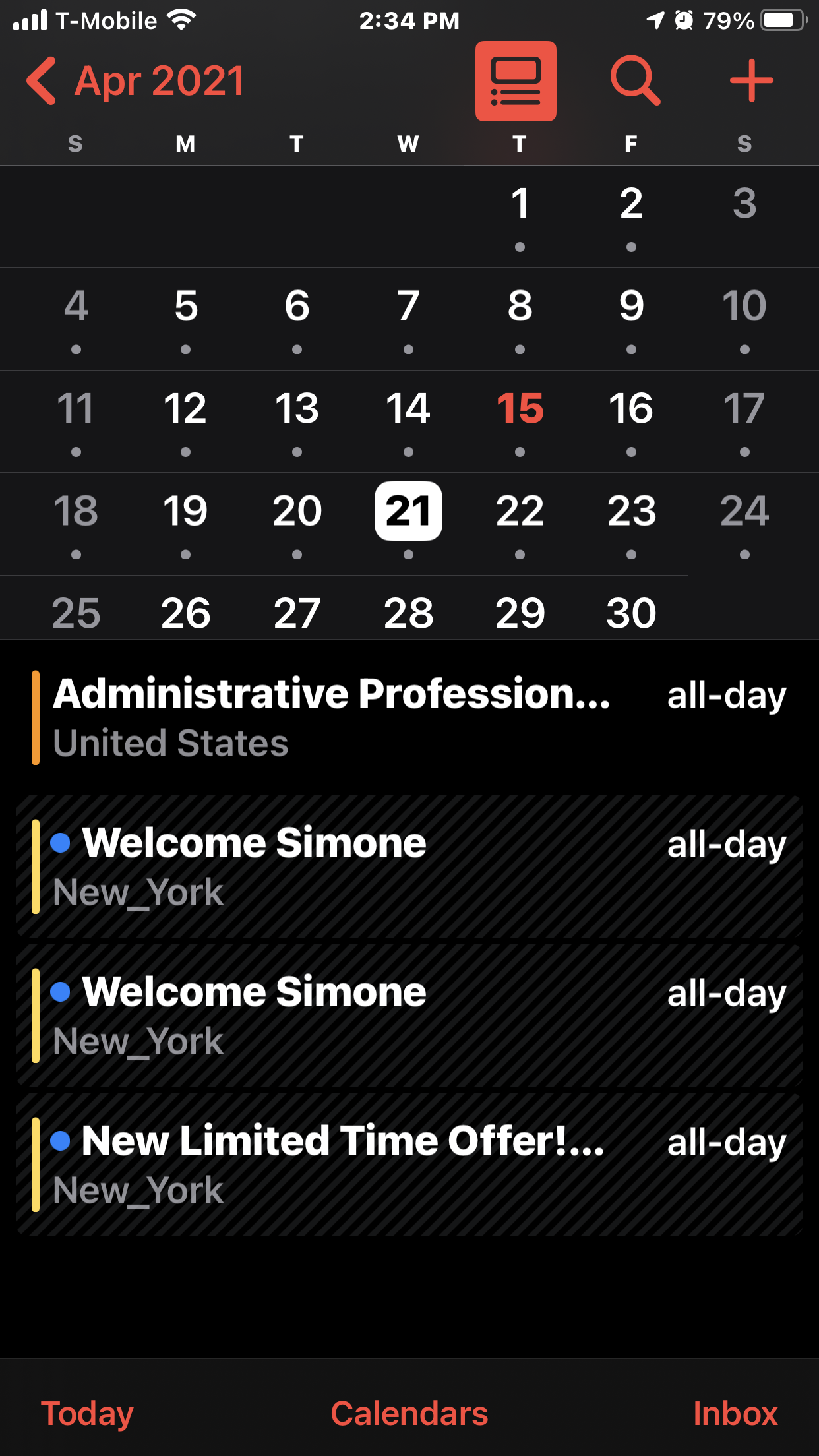
Task: Open the Calendars list
Action: (x=409, y=1414)
